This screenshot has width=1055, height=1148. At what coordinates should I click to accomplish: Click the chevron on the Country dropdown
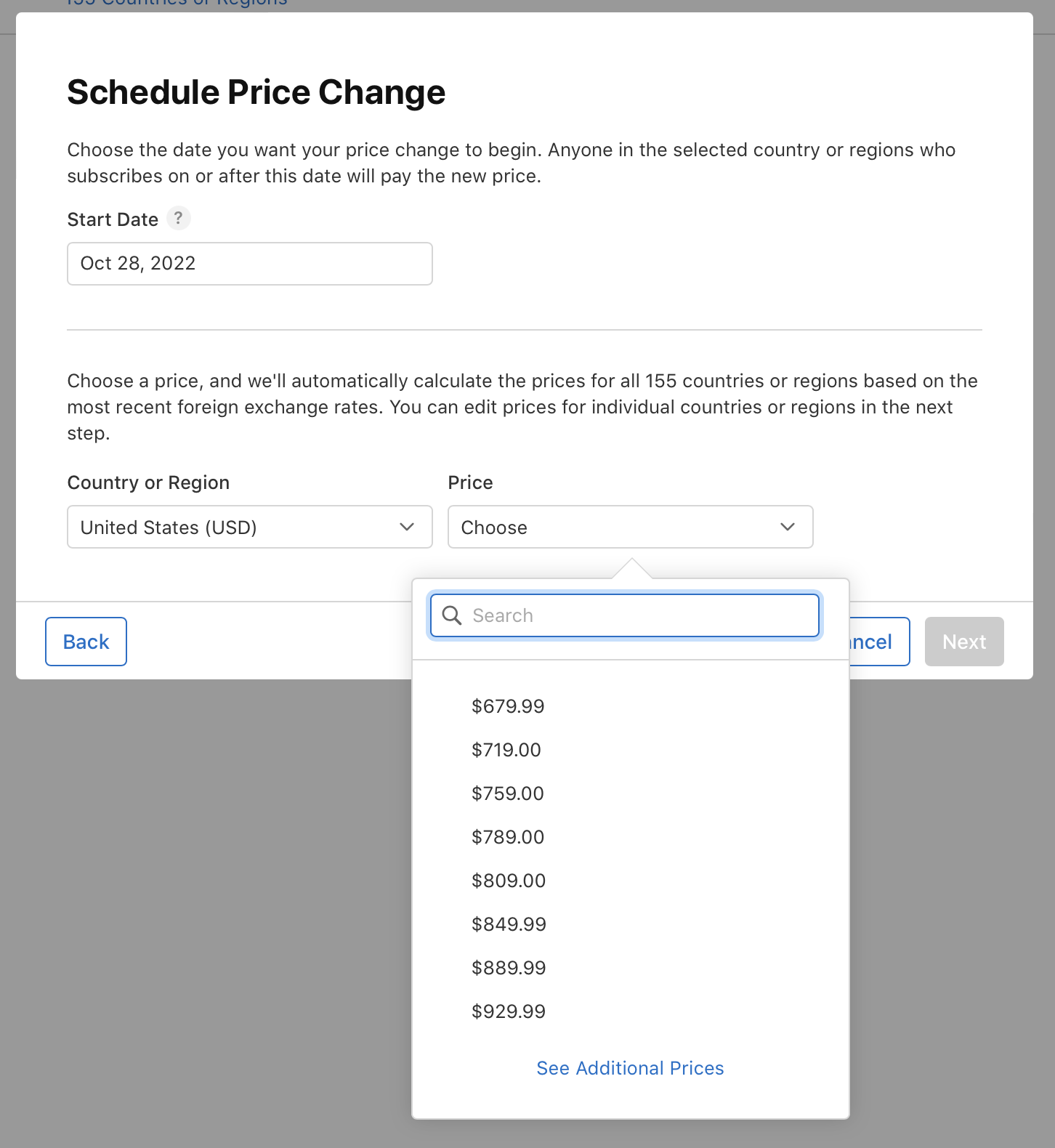[x=406, y=527]
